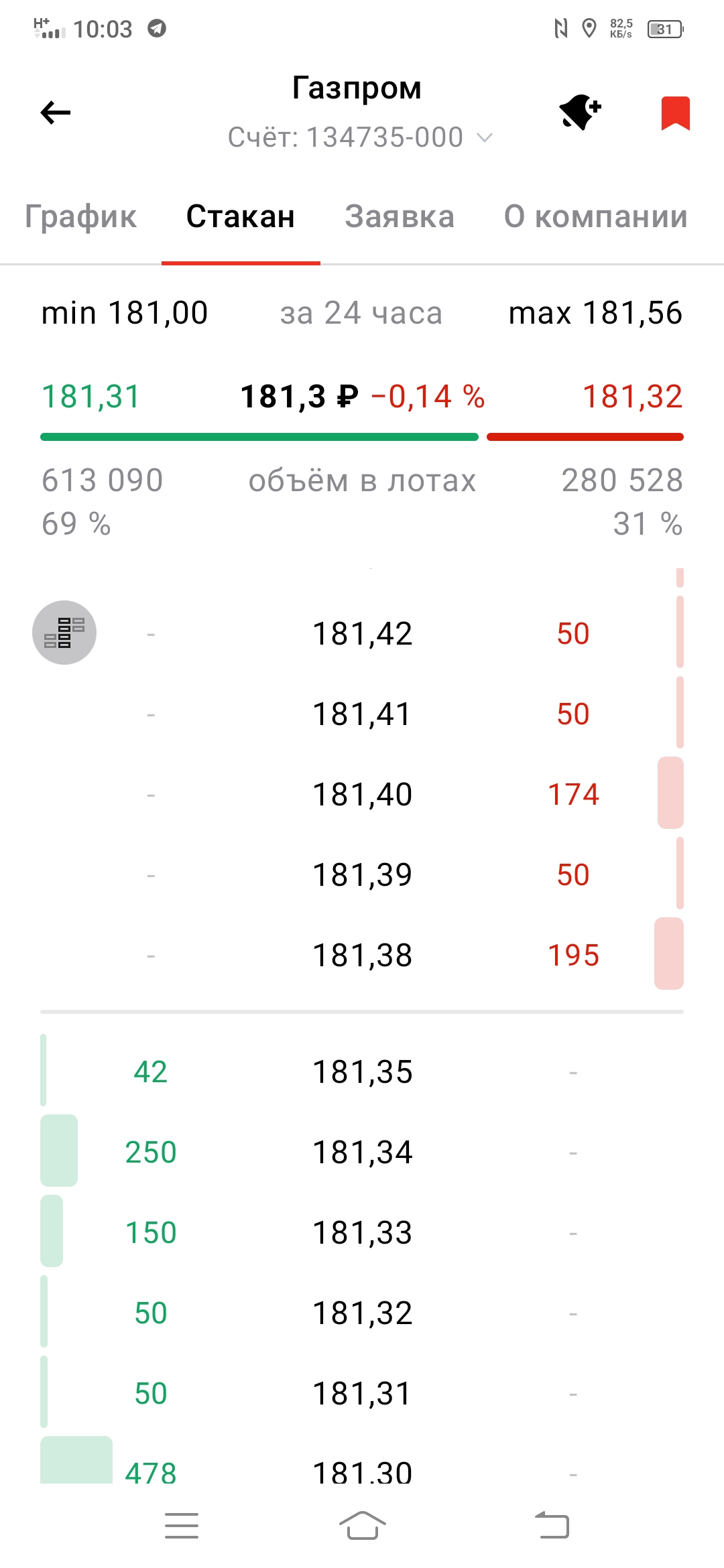Screen dimensions: 724x1568
Task: Tap the best ask price 181,32 in red
Action: 633,397
